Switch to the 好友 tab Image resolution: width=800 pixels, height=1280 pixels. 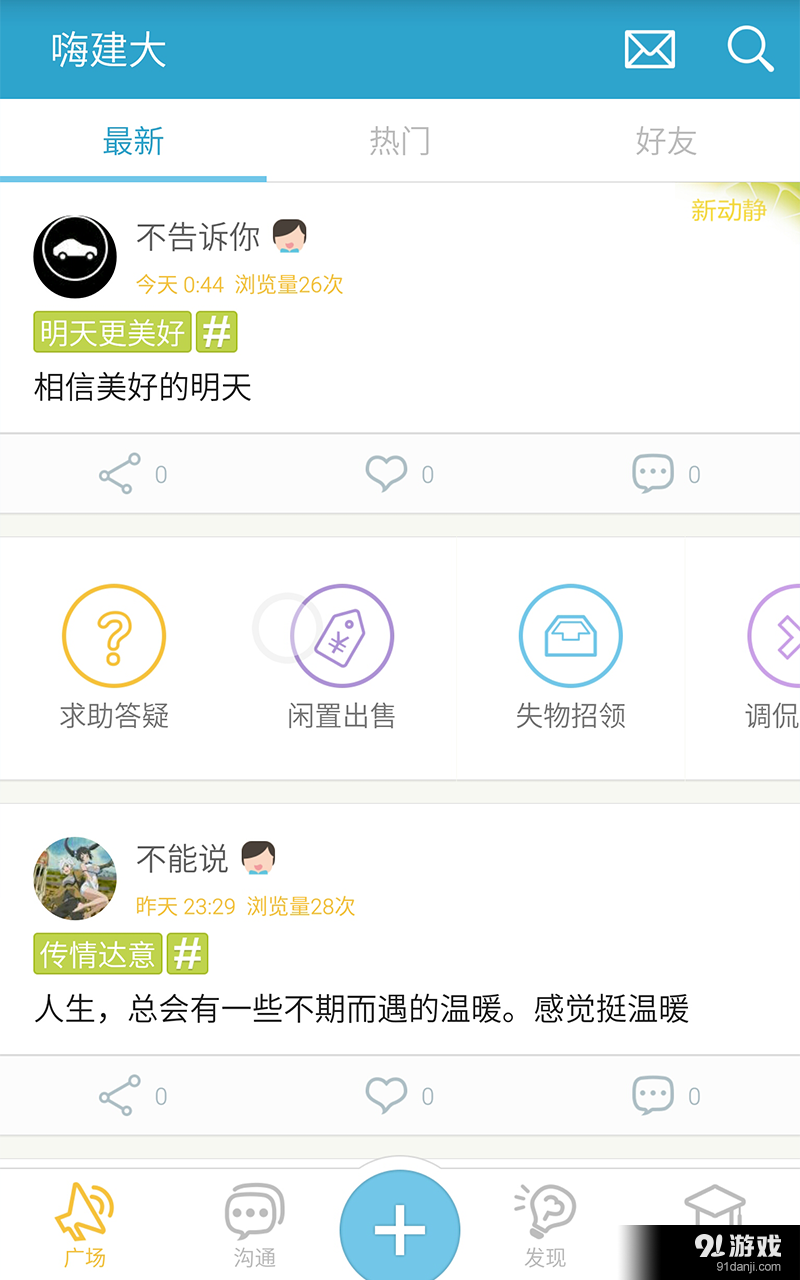[666, 142]
